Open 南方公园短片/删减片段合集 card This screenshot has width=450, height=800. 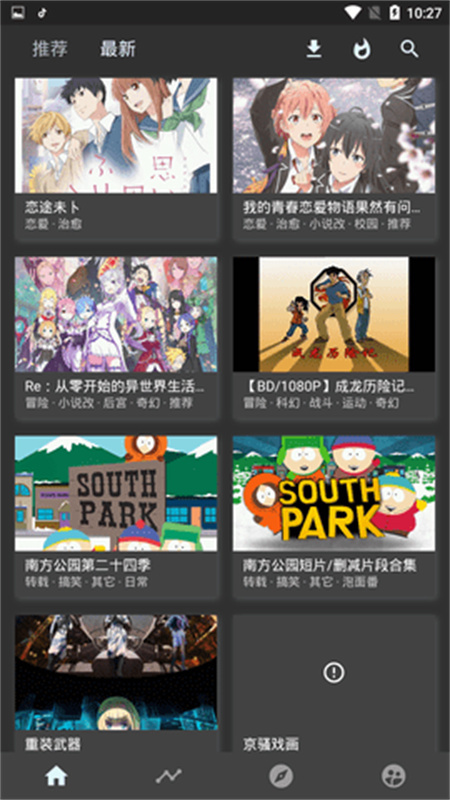pos(334,516)
